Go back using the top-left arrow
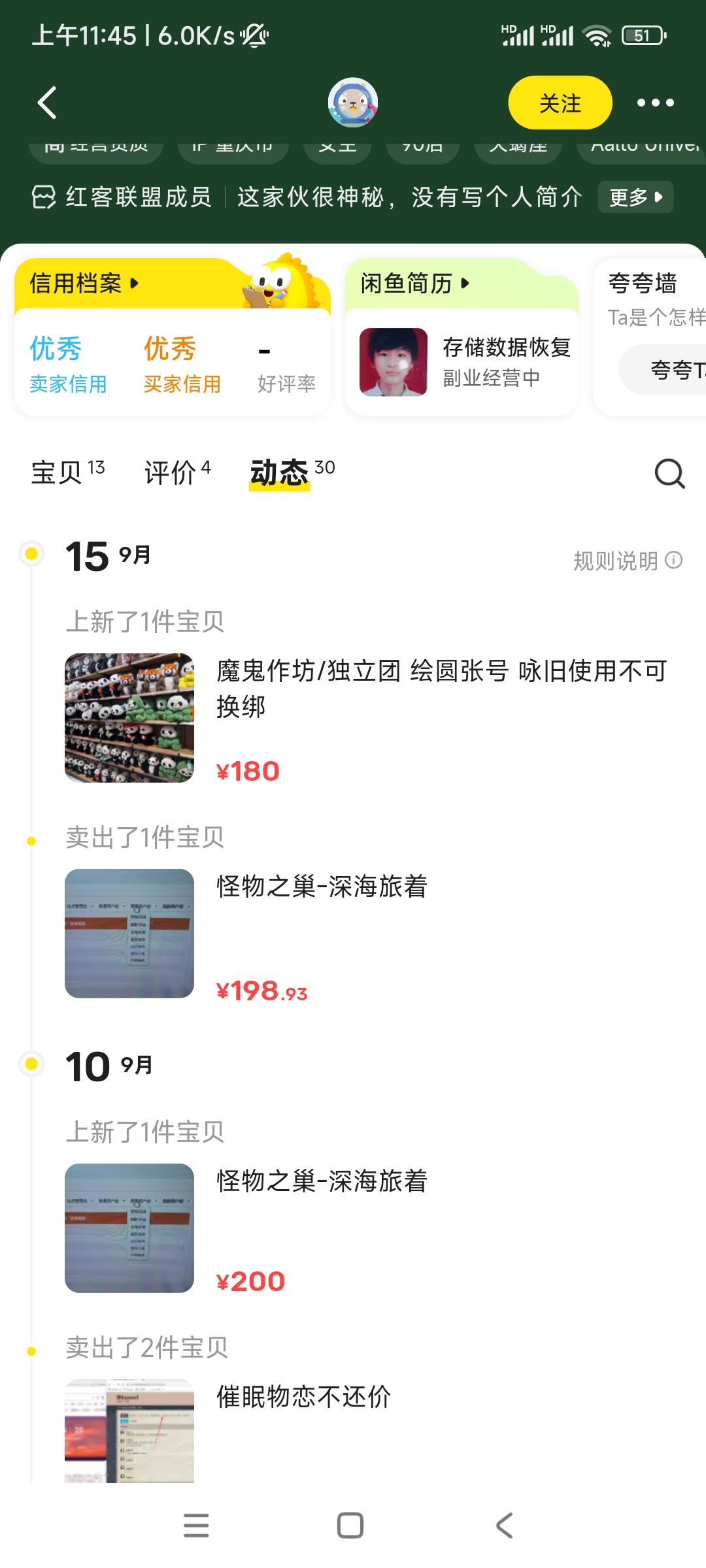 click(47, 103)
